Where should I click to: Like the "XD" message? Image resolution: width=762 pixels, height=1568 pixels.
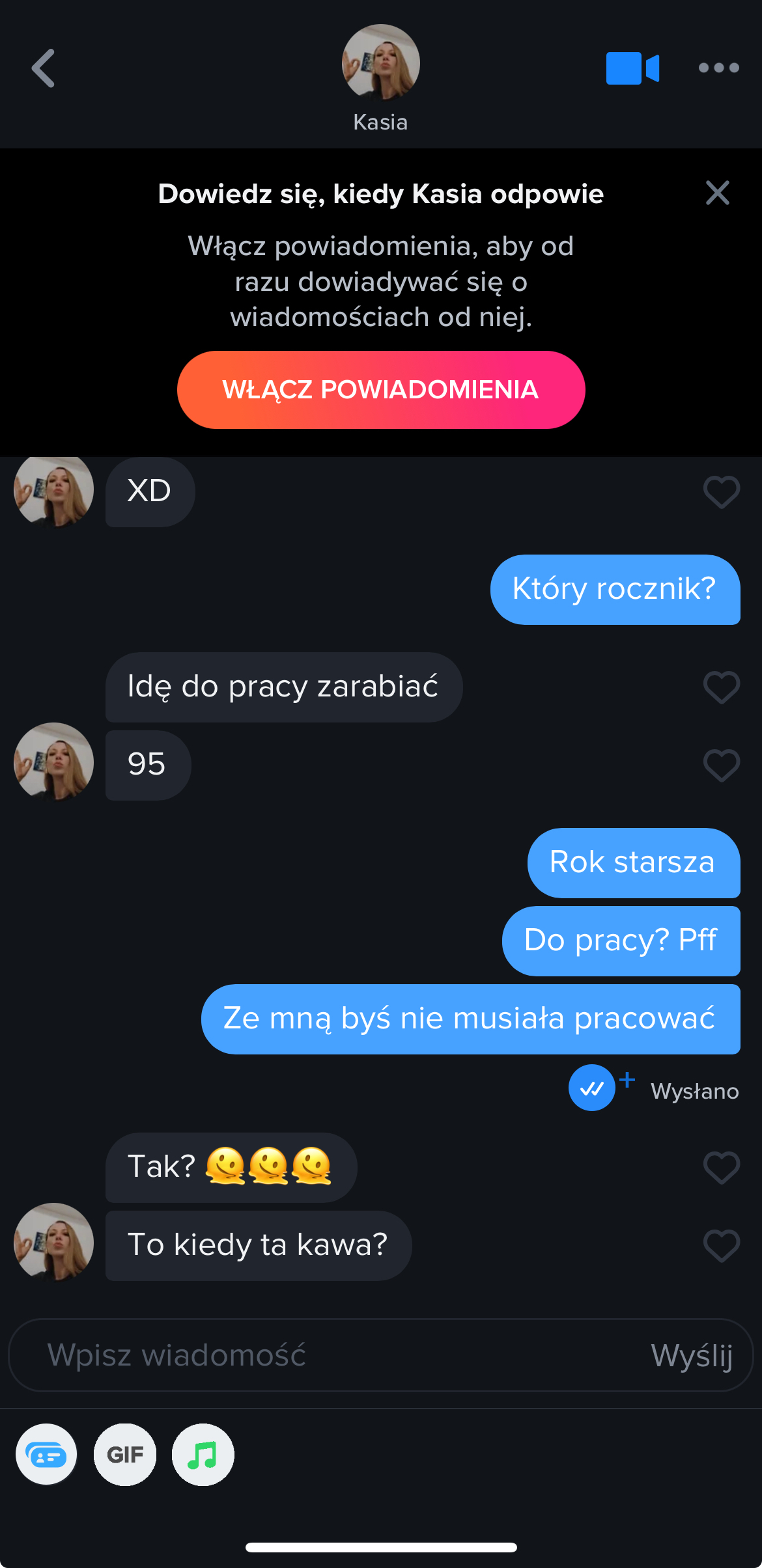coord(722,492)
